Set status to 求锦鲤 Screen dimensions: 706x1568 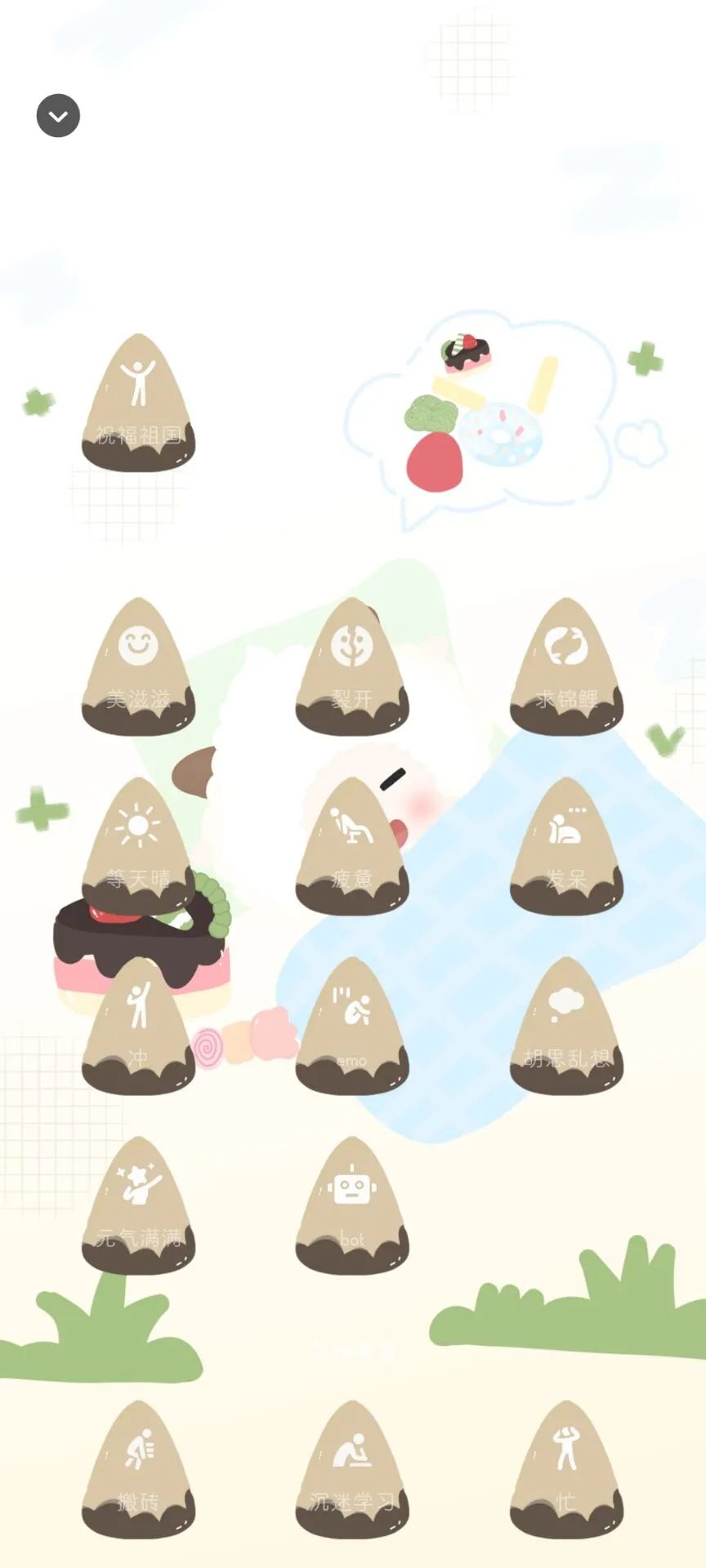coord(566,666)
